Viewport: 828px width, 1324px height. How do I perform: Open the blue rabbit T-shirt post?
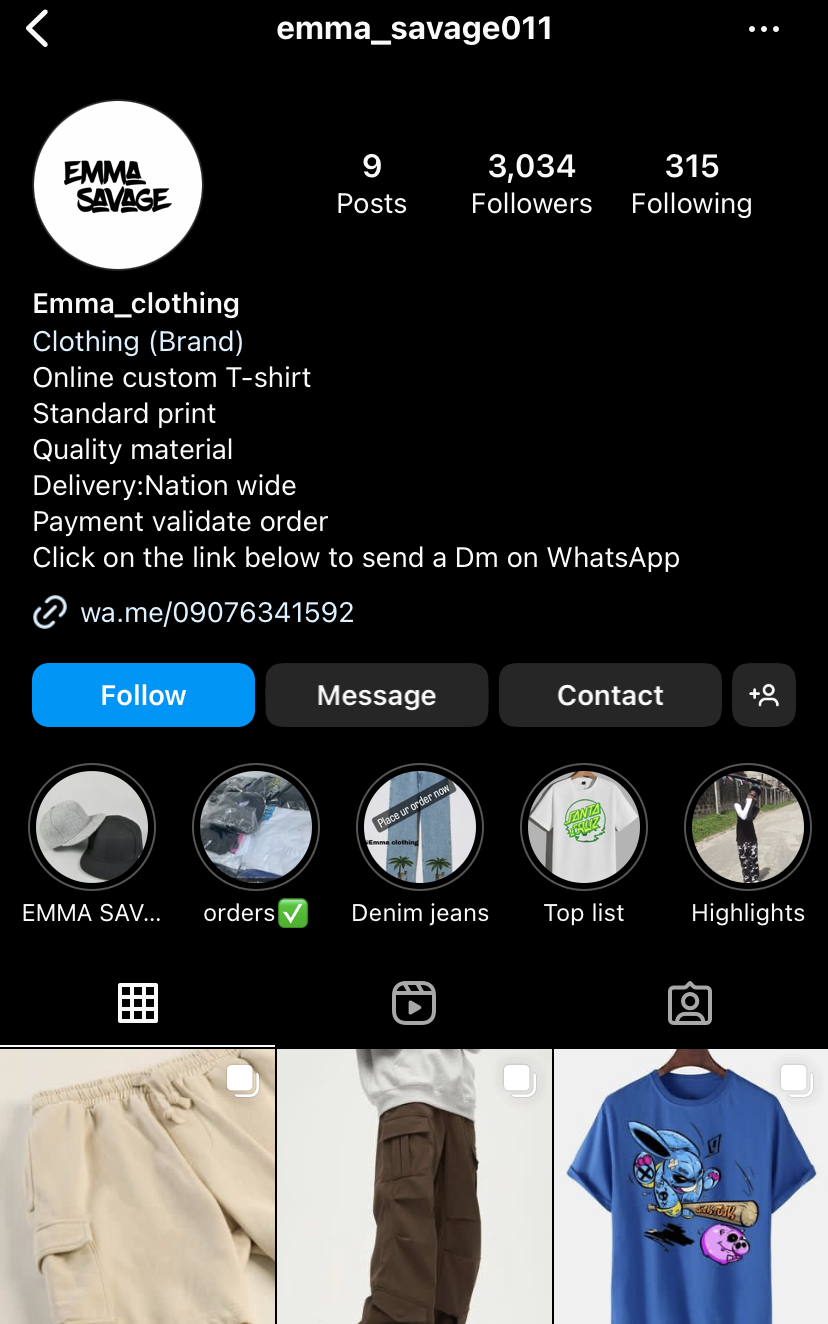tap(690, 1186)
